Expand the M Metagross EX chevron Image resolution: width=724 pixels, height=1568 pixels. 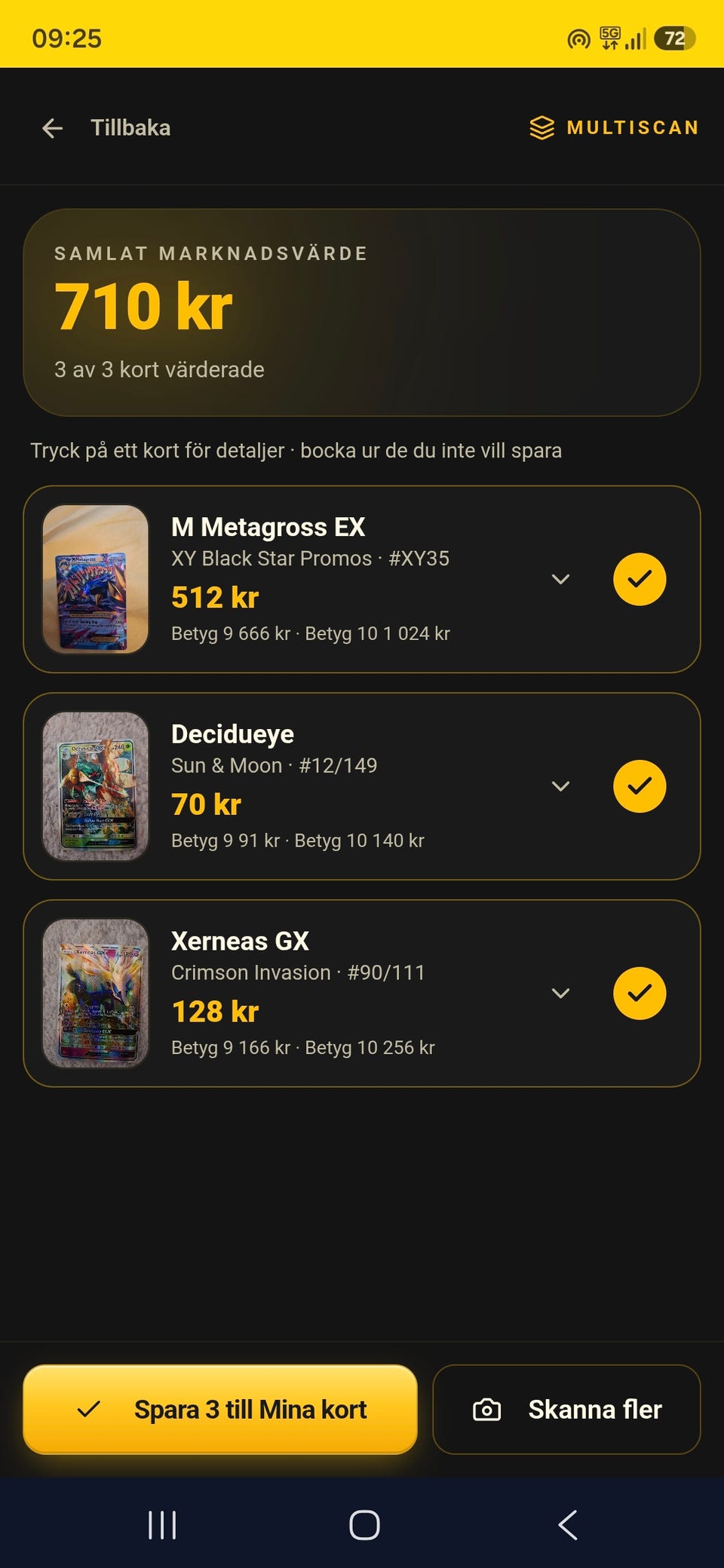560,579
